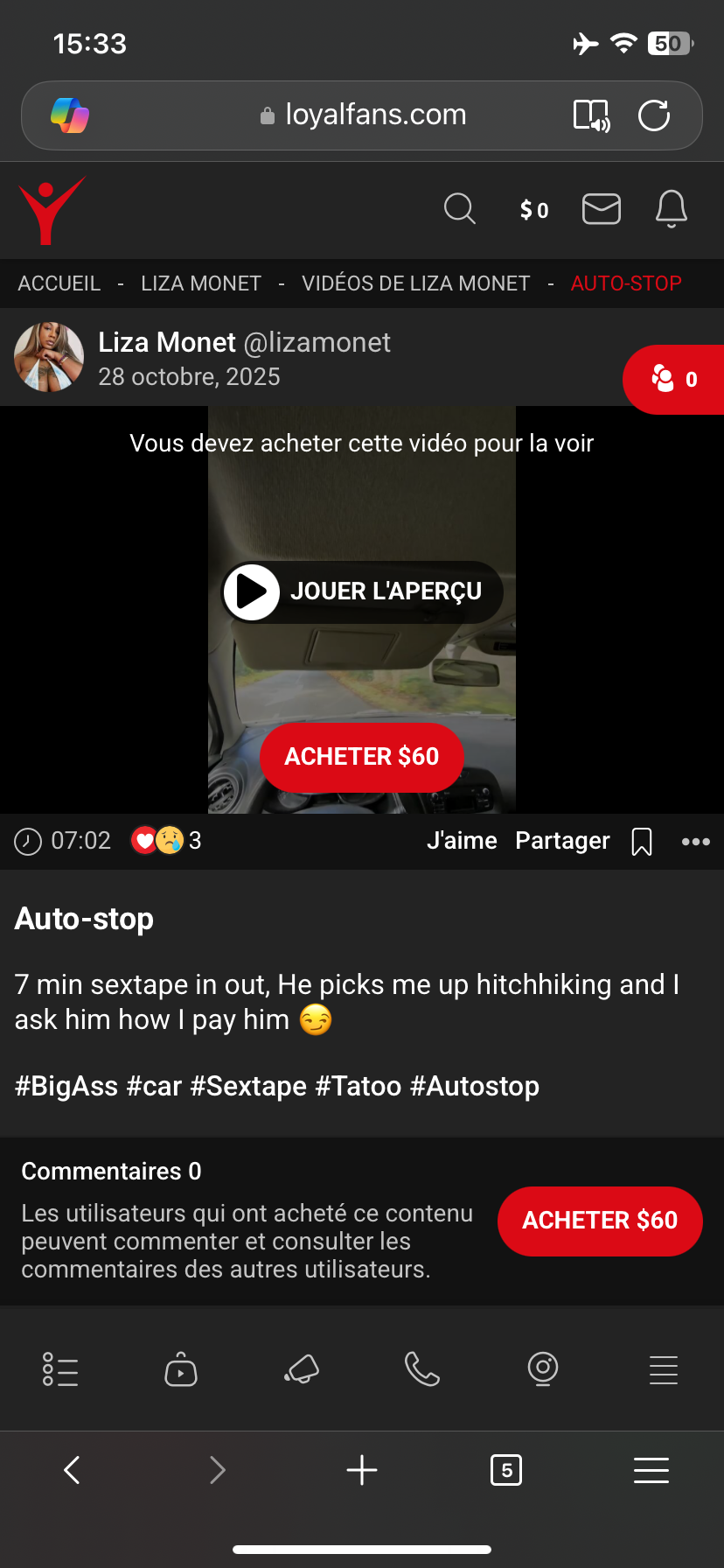Open the site's hamburger menu in bottom bar

pyautogui.click(x=664, y=1369)
